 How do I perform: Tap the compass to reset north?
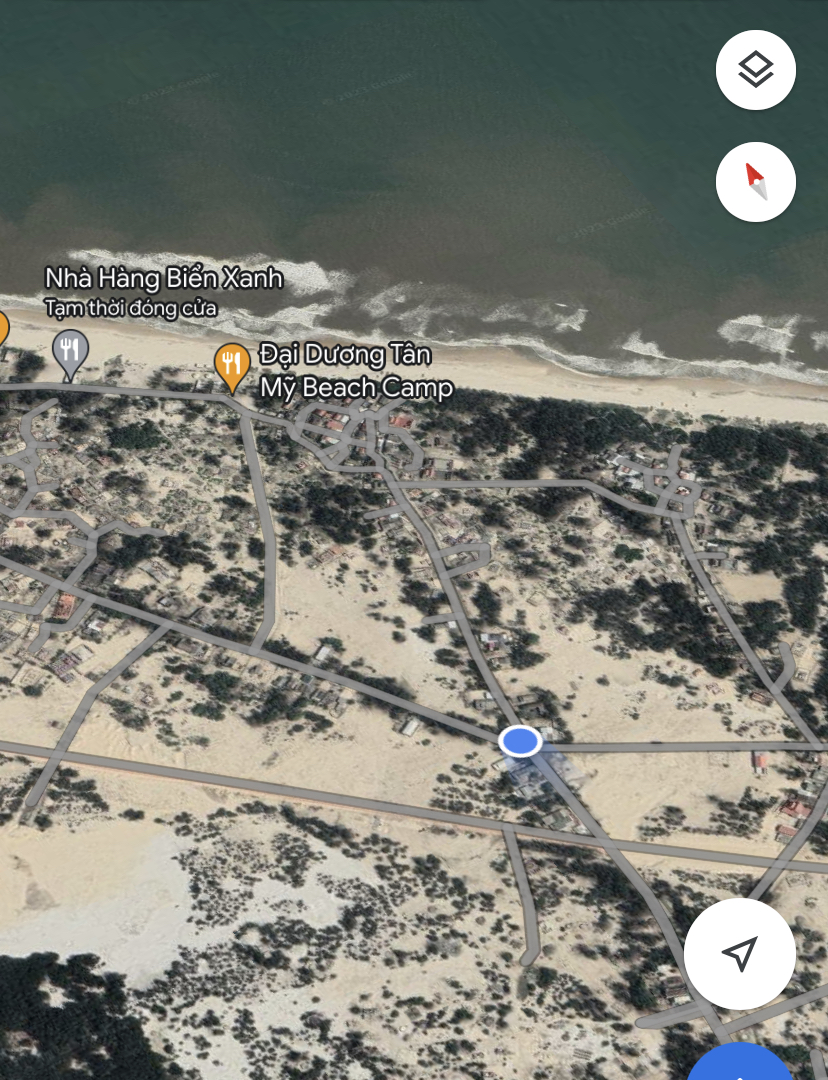[755, 182]
